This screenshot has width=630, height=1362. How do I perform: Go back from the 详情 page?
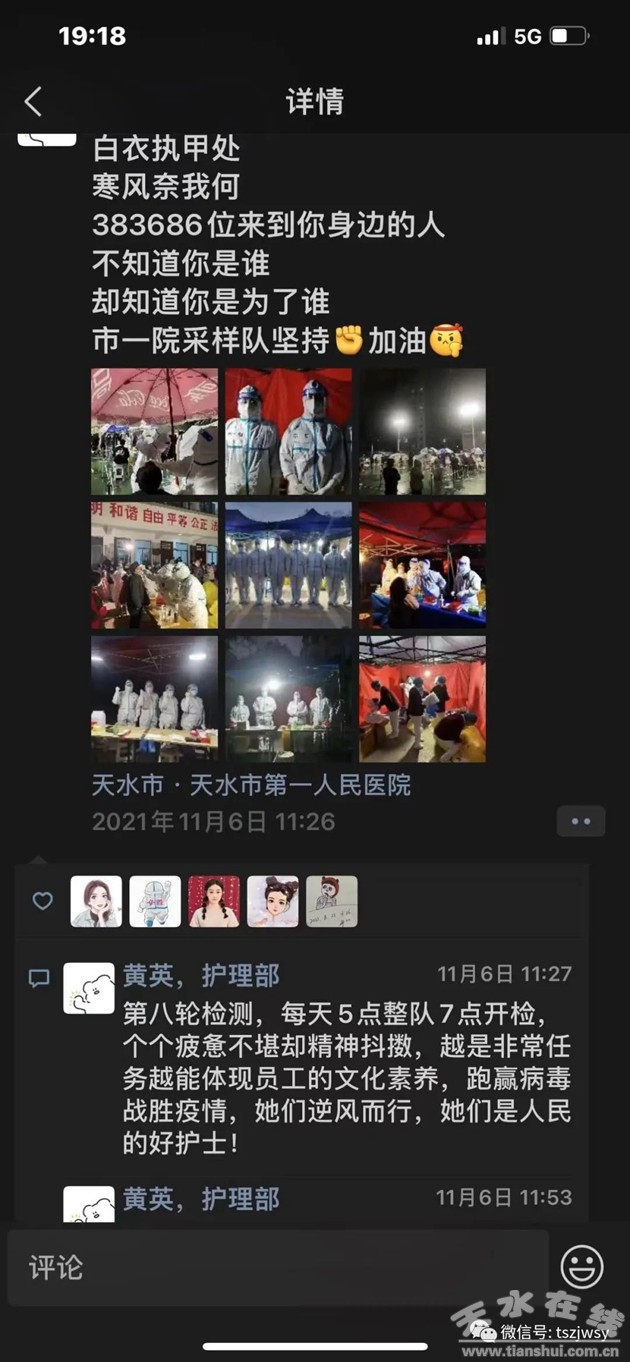click(x=34, y=101)
